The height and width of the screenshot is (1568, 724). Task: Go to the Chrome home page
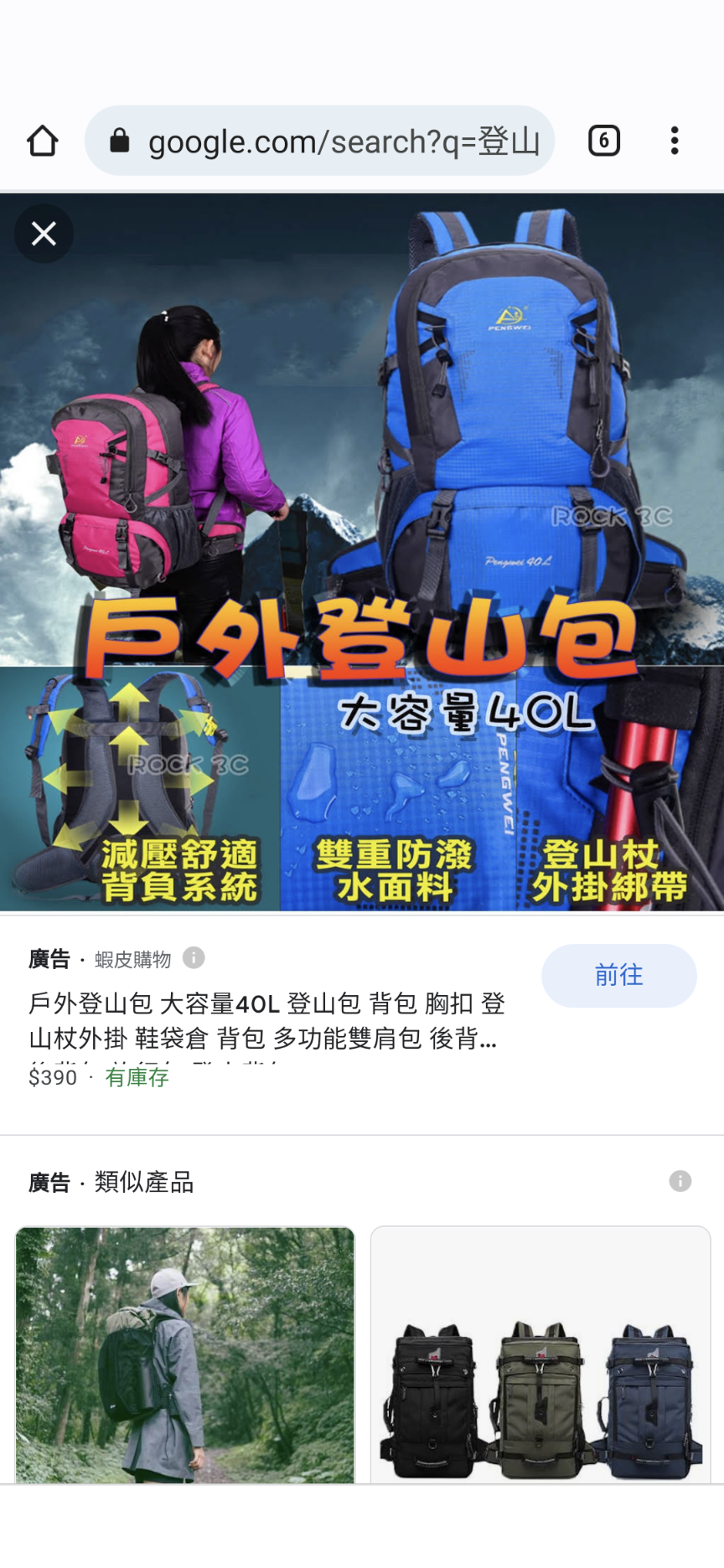43,141
